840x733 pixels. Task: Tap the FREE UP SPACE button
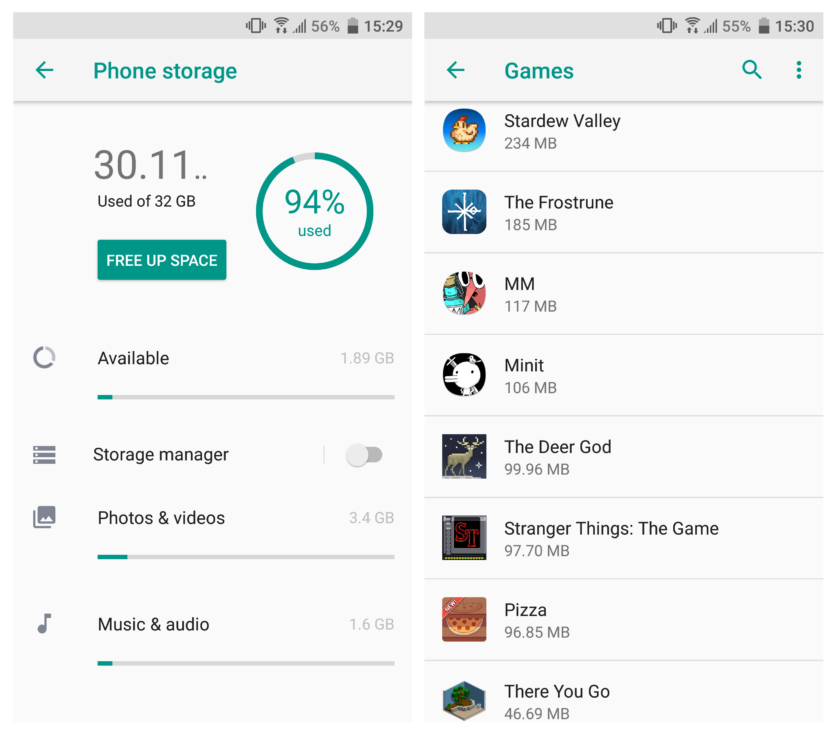click(x=162, y=260)
